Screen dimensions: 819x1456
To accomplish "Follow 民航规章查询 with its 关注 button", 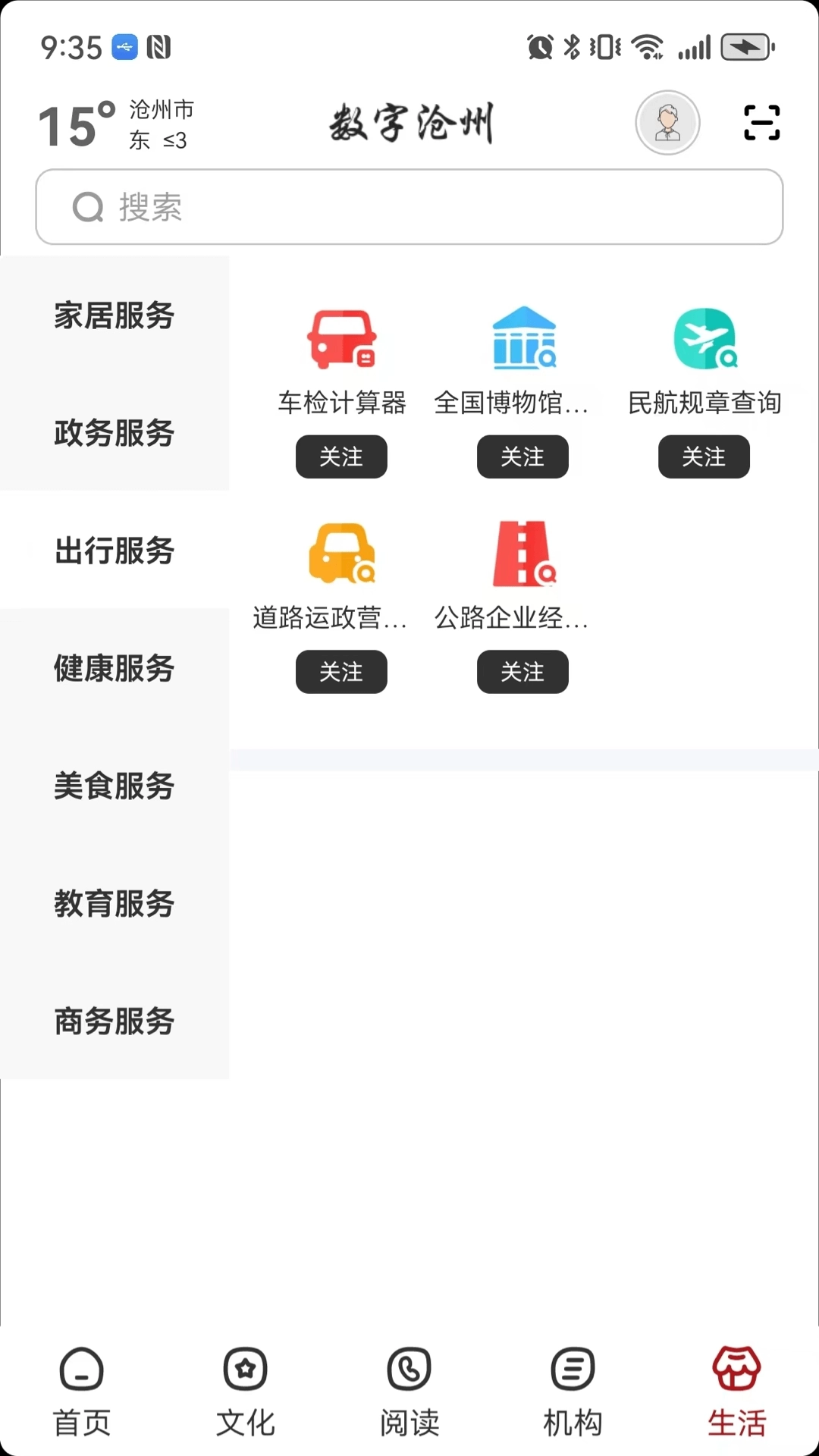I will 704,457.
